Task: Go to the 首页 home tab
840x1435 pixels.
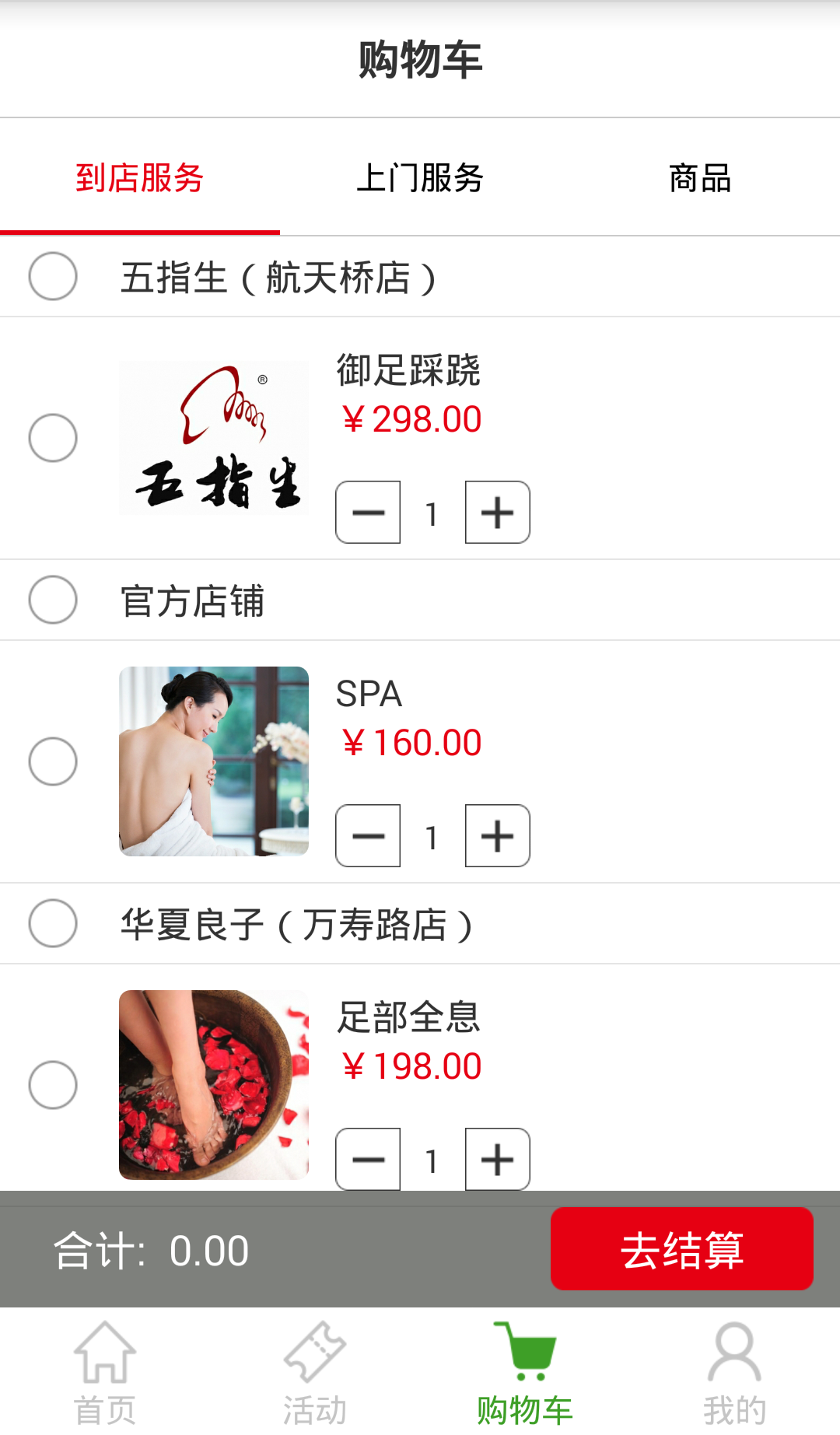Action: (105, 1373)
